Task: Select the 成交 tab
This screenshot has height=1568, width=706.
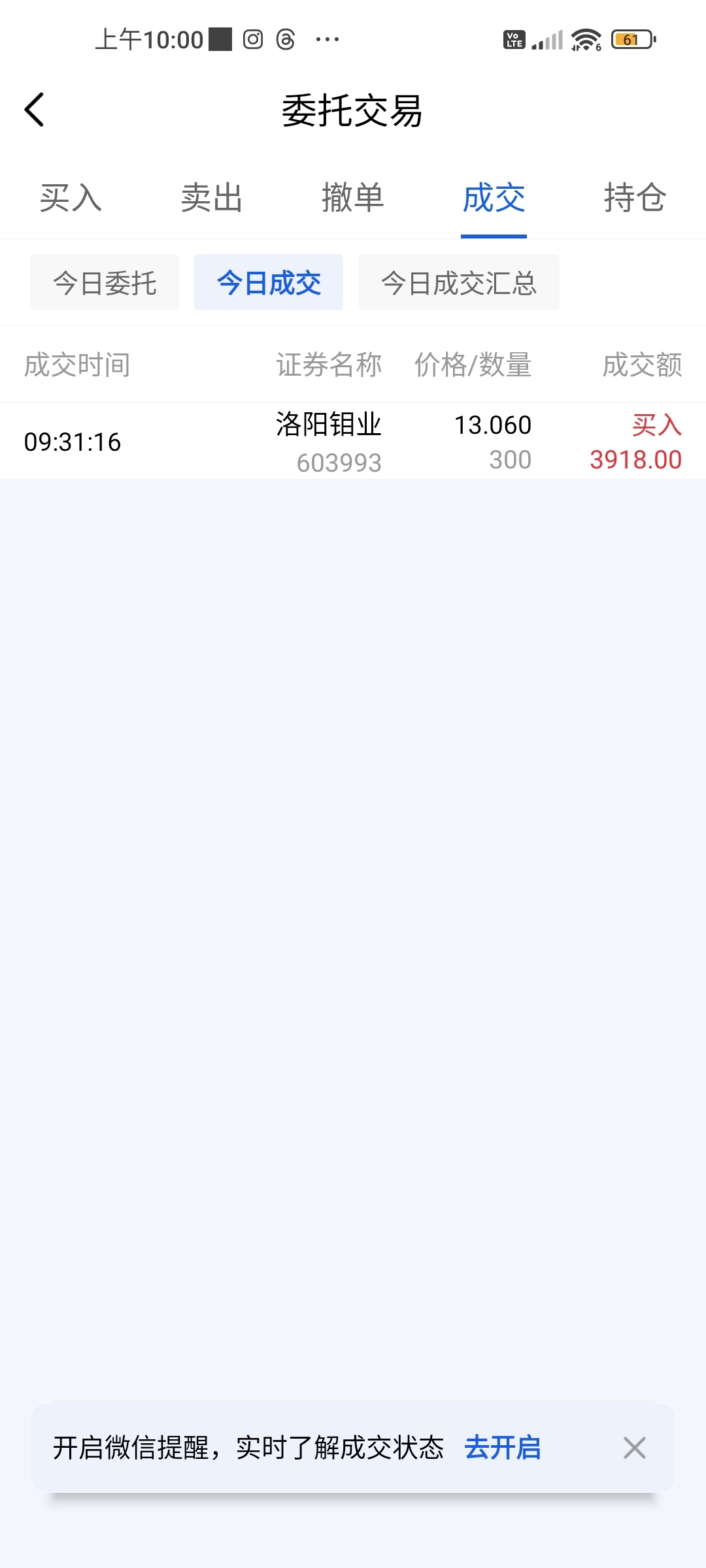Action: (494, 198)
